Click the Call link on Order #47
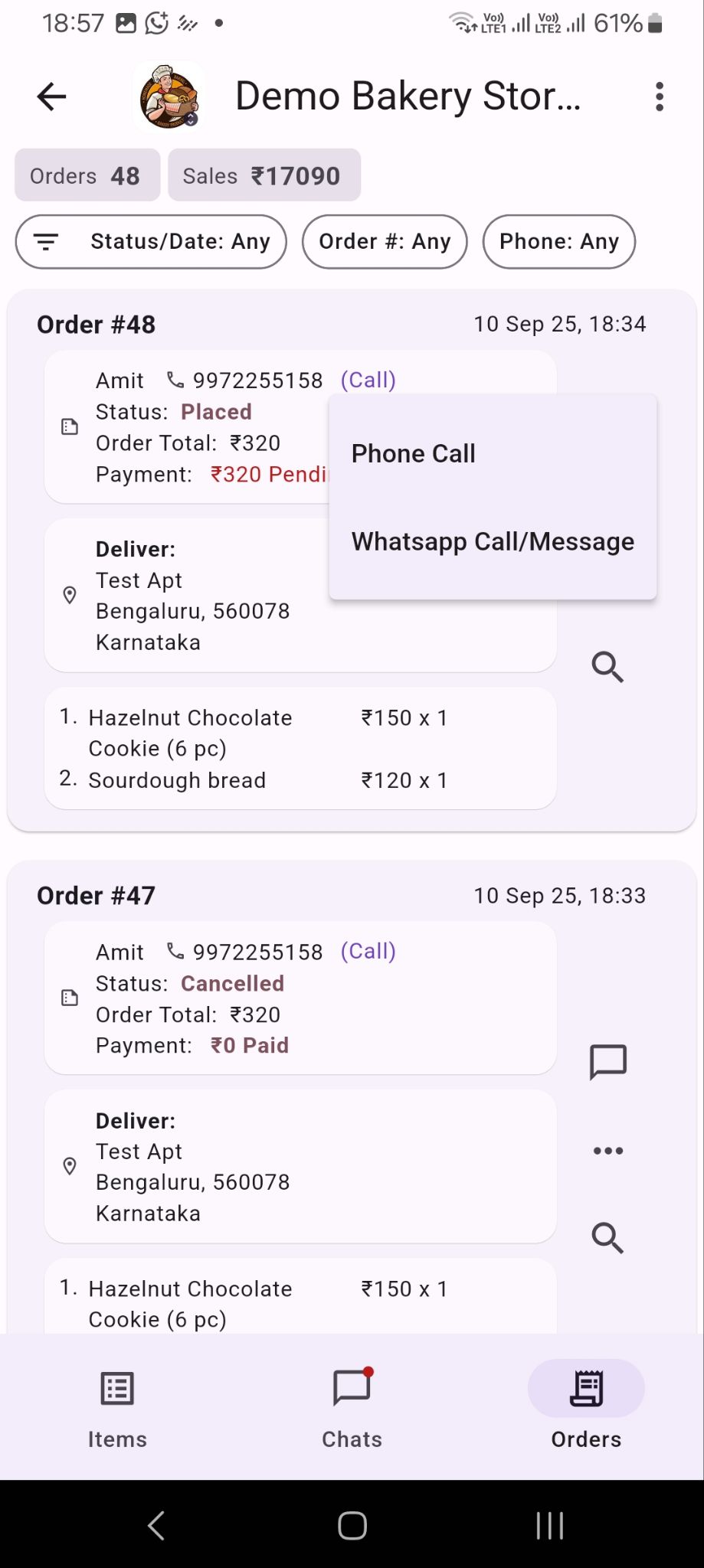The height and width of the screenshot is (1568, 704). pos(368,951)
